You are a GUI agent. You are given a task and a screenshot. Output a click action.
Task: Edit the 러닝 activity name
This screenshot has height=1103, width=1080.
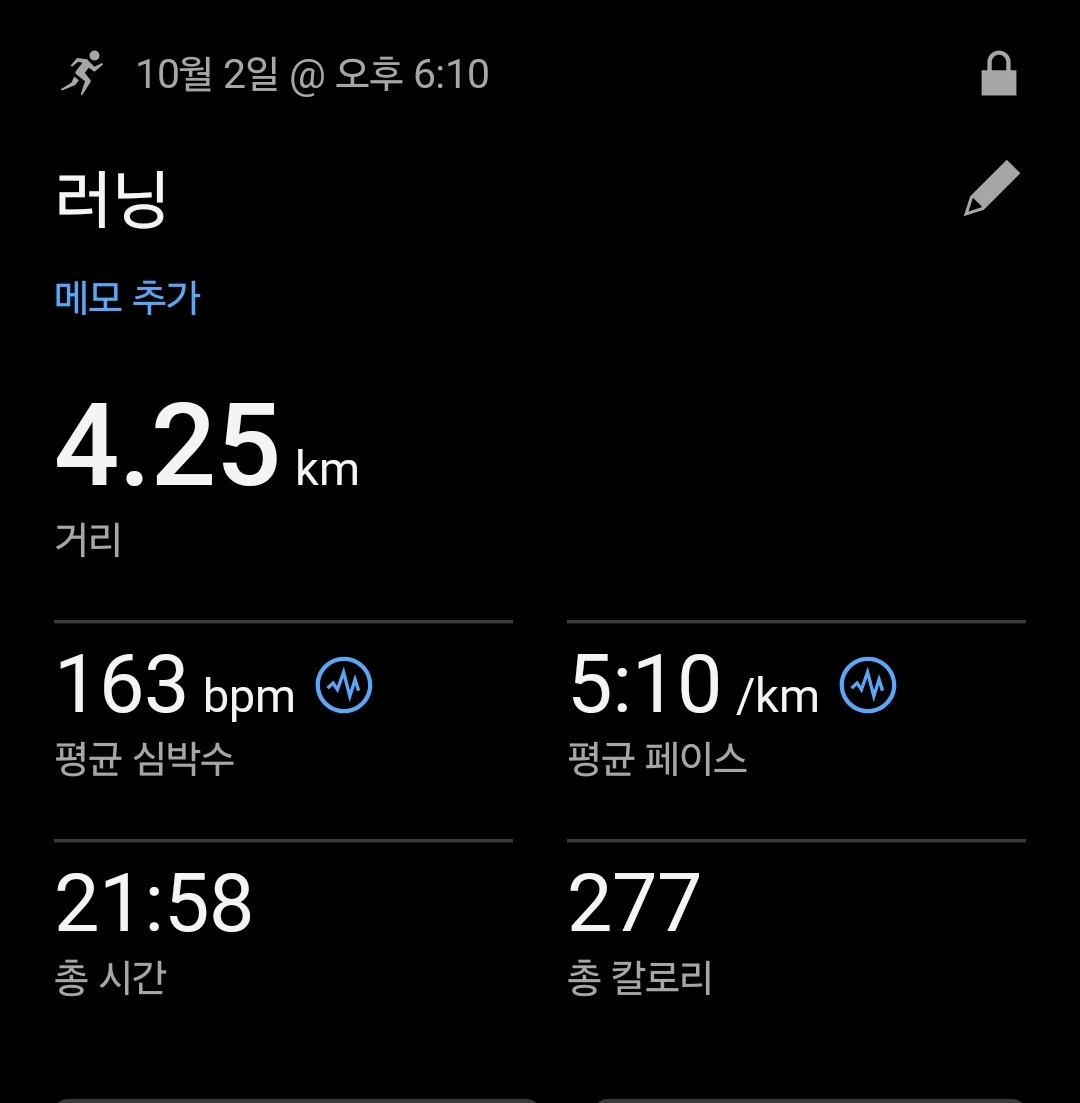click(x=991, y=189)
